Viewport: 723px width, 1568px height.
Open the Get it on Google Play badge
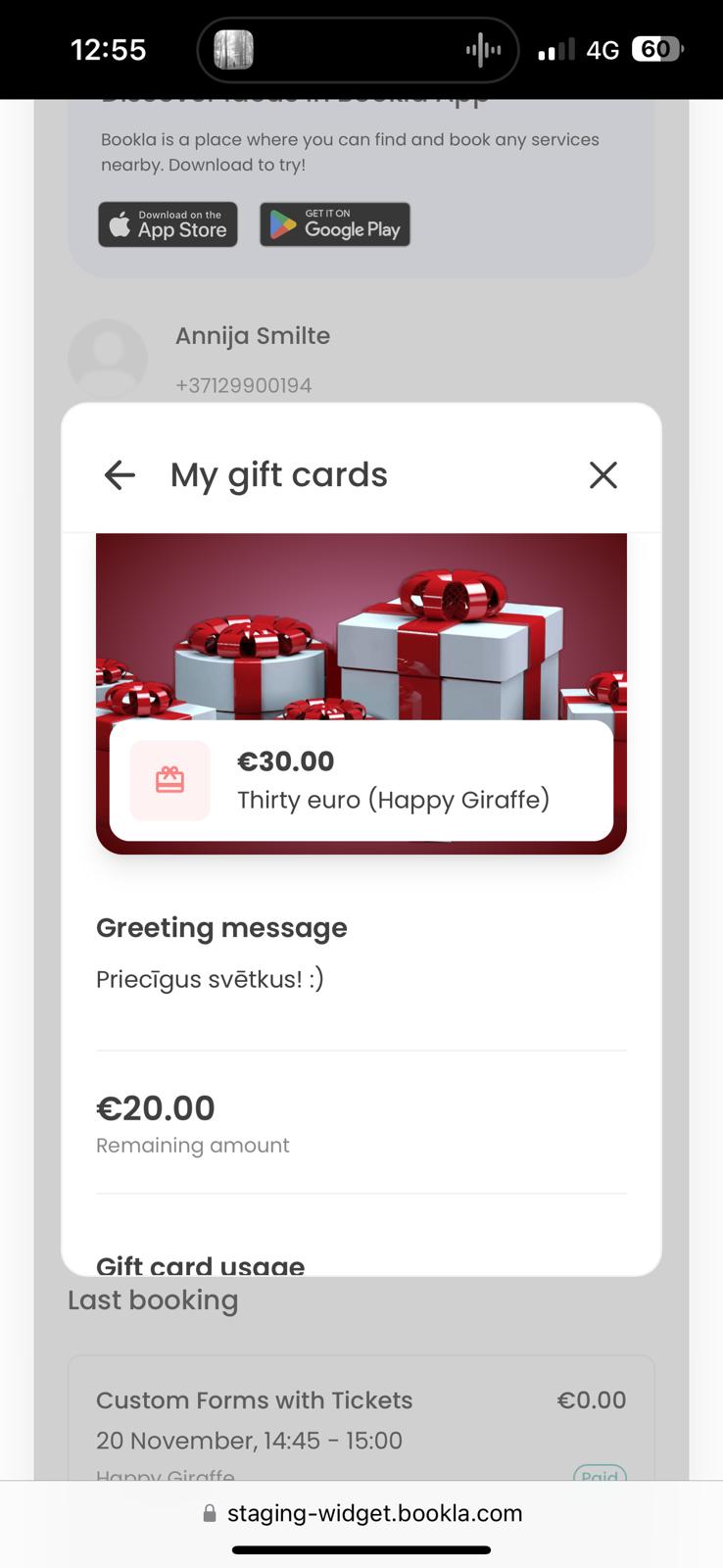tap(334, 224)
